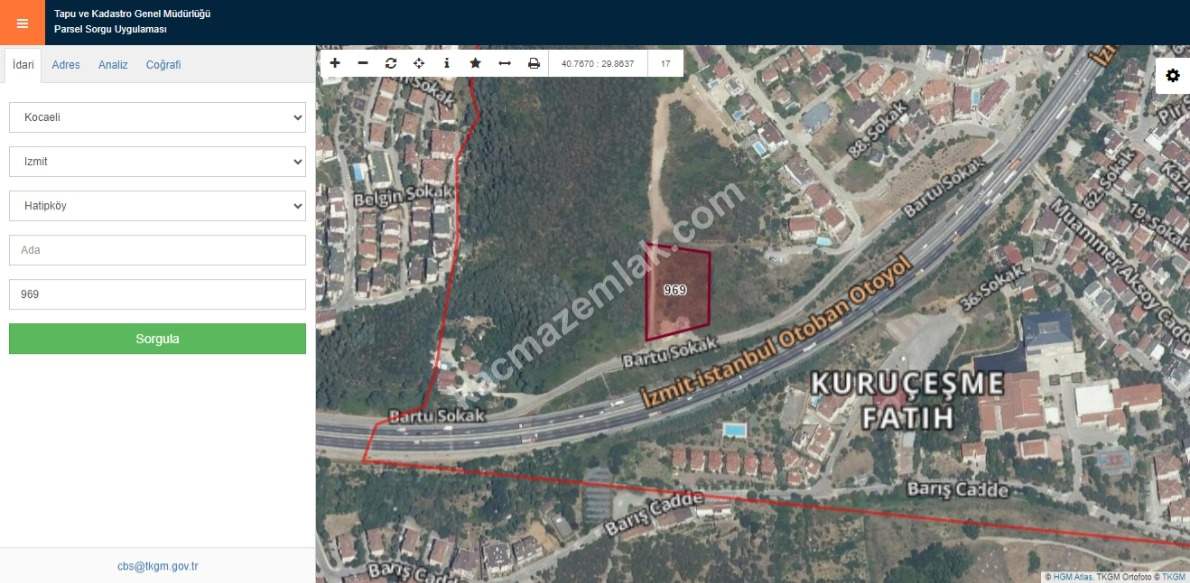Image resolution: width=1190 pixels, height=583 pixels.
Task: Expand the İzmit district dropdown
Action: [157, 161]
